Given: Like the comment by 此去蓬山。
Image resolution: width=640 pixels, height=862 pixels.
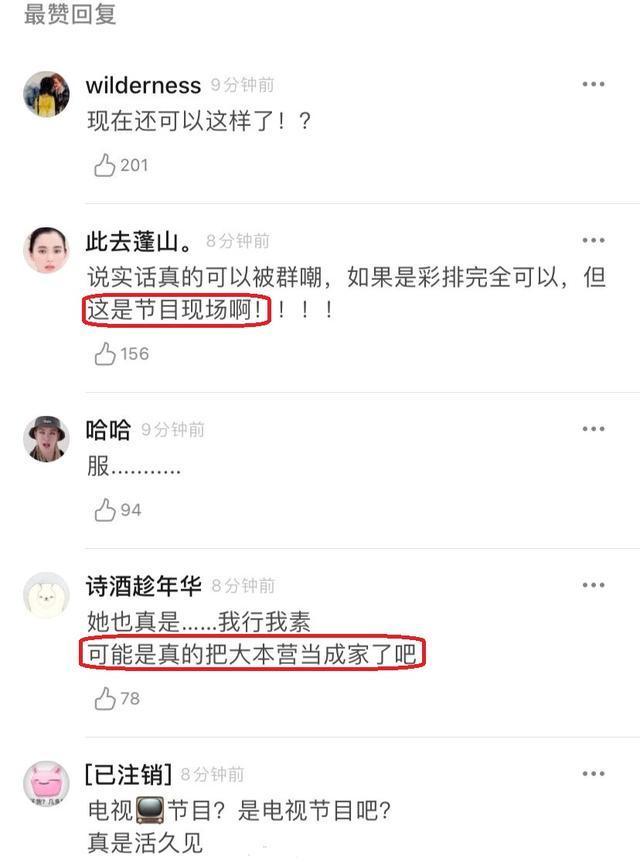Looking at the screenshot, I should (105, 353).
